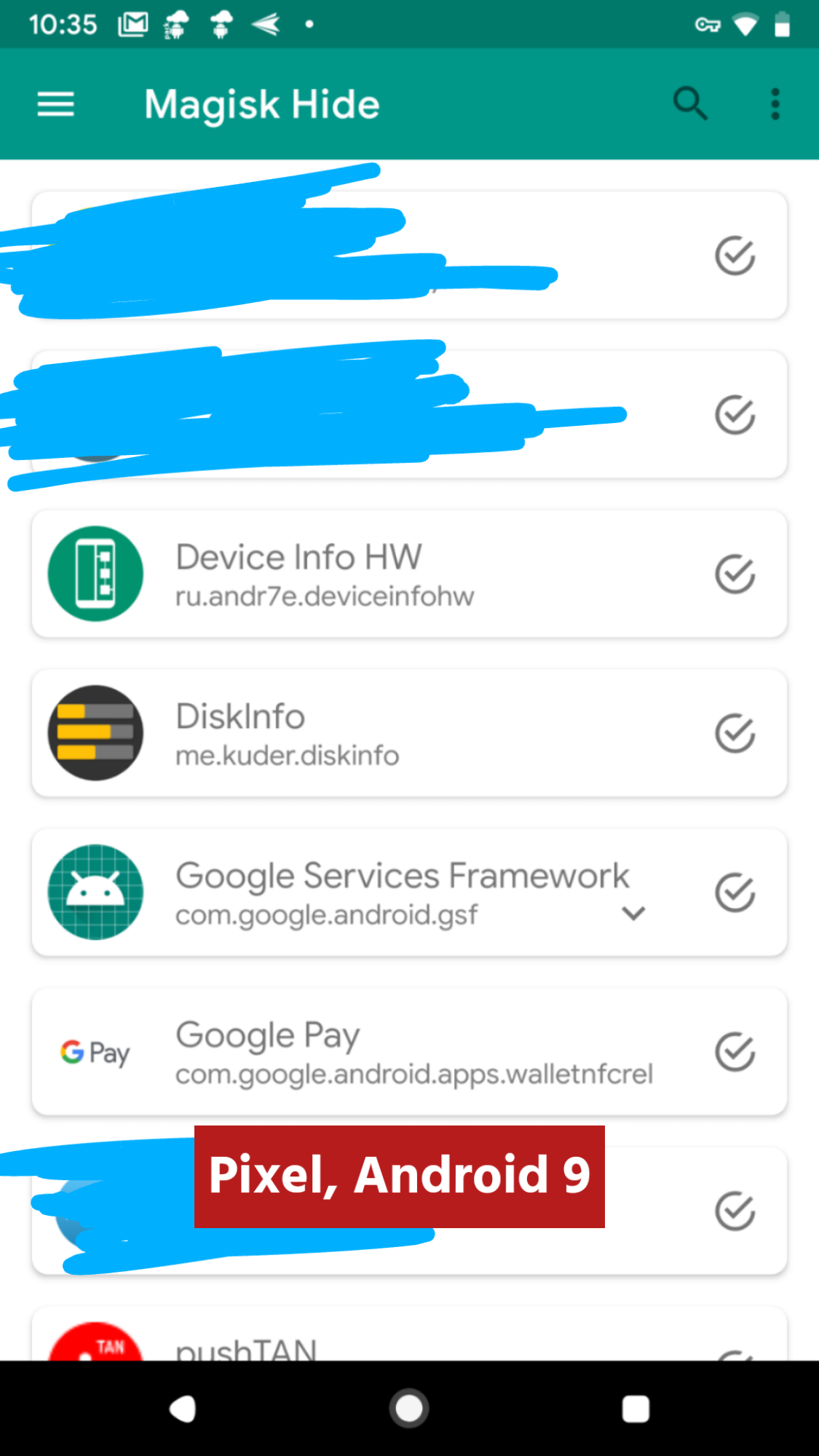Toggle the Google Services Framework checkmark
This screenshot has height=1456, width=819.
coord(735,893)
